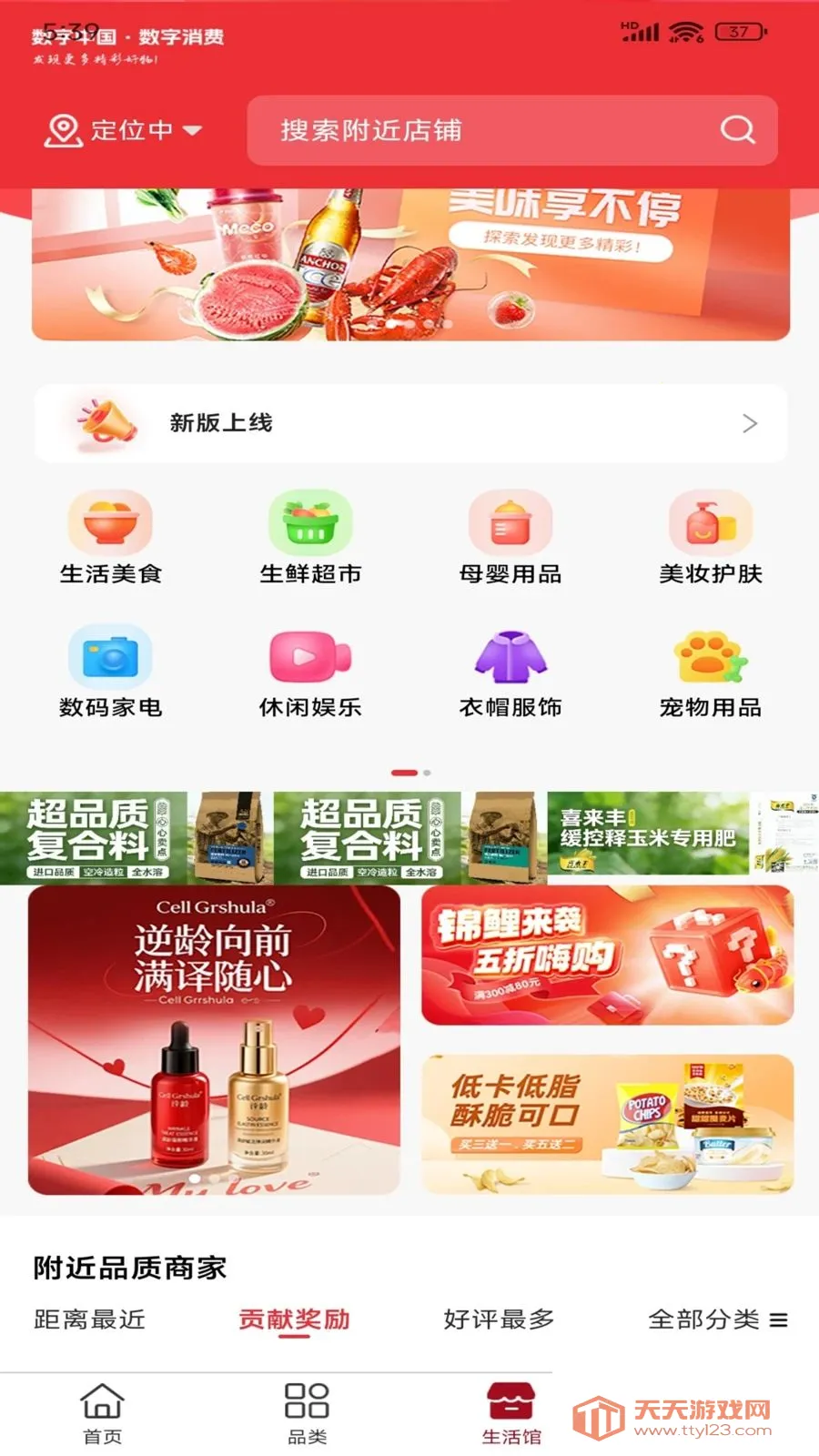
Task: Browse the 生鲜超市 category
Action: [310, 538]
